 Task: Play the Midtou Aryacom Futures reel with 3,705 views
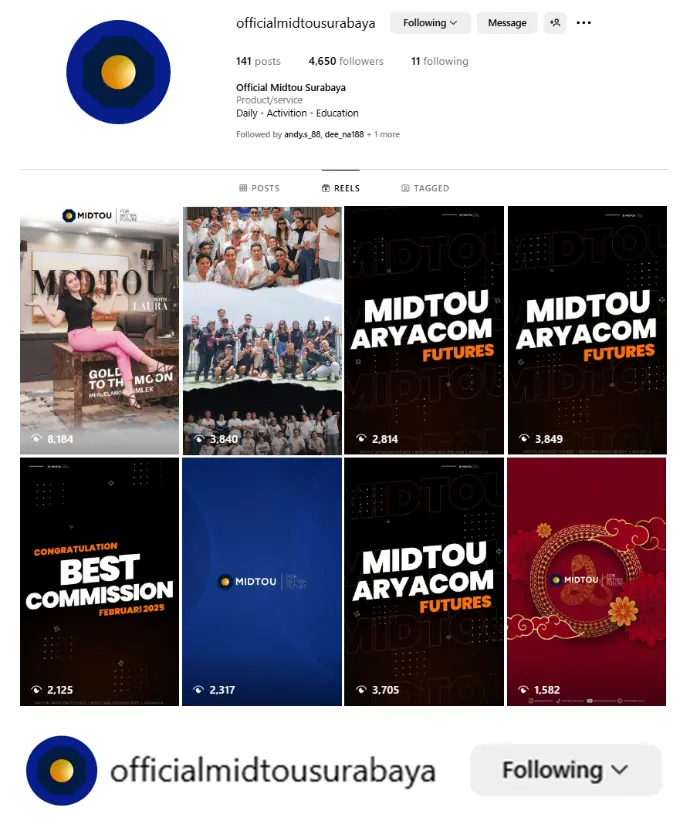pyautogui.click(x=424, y=581)
